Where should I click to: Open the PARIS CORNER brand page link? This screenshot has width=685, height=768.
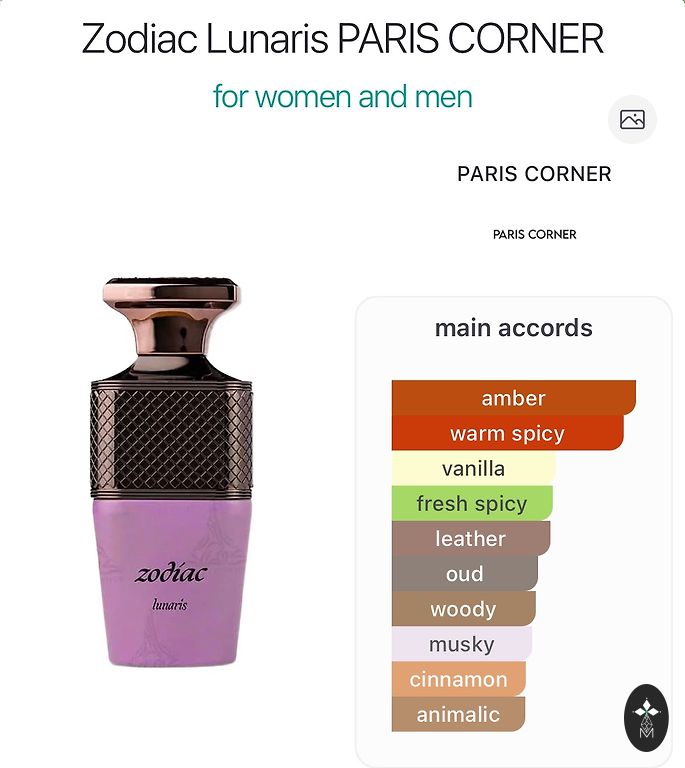534,174
